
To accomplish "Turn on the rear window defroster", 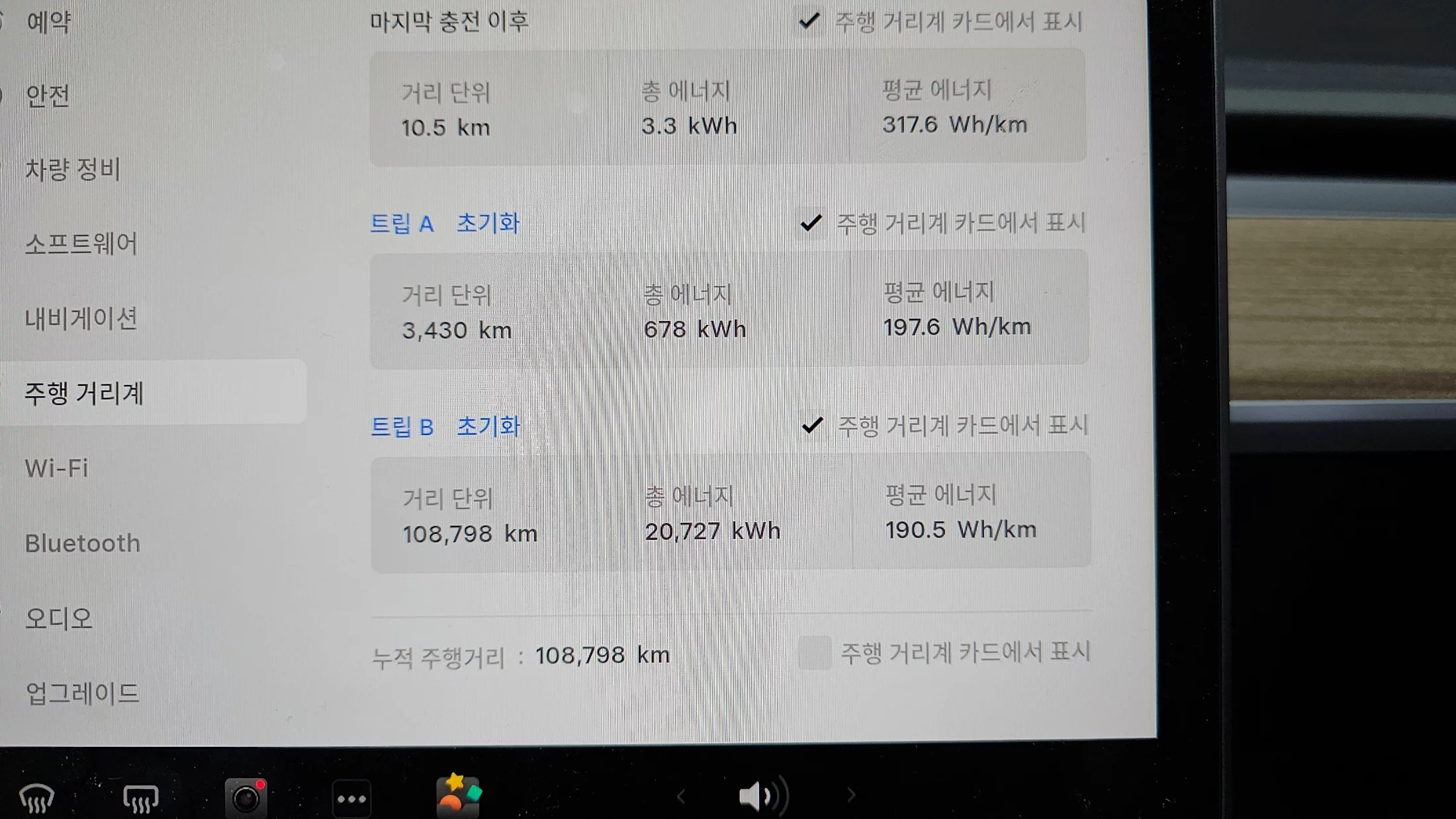I will (x=140, y=798).
